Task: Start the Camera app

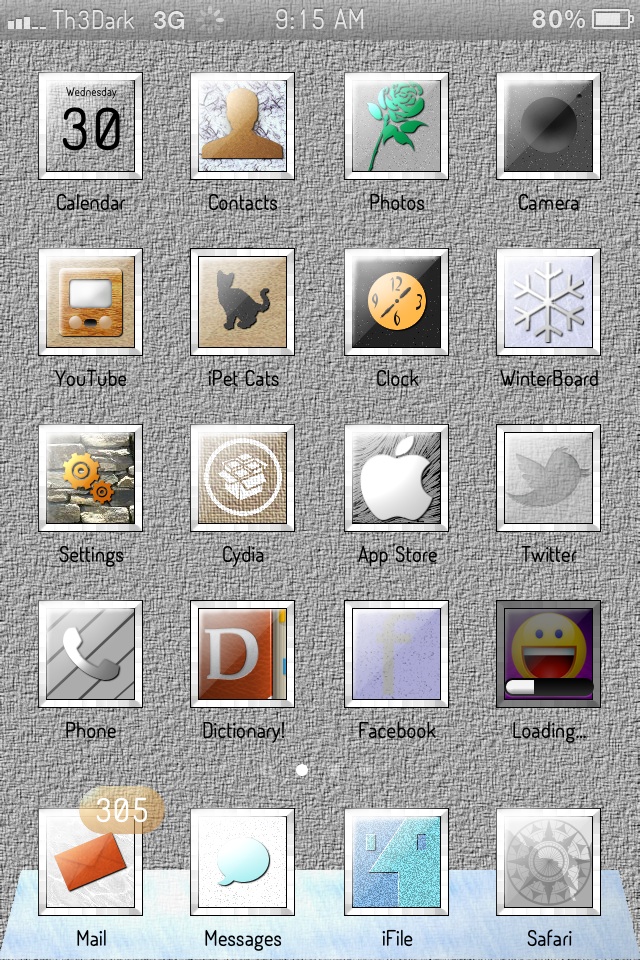Action: [x=548, y=126]
